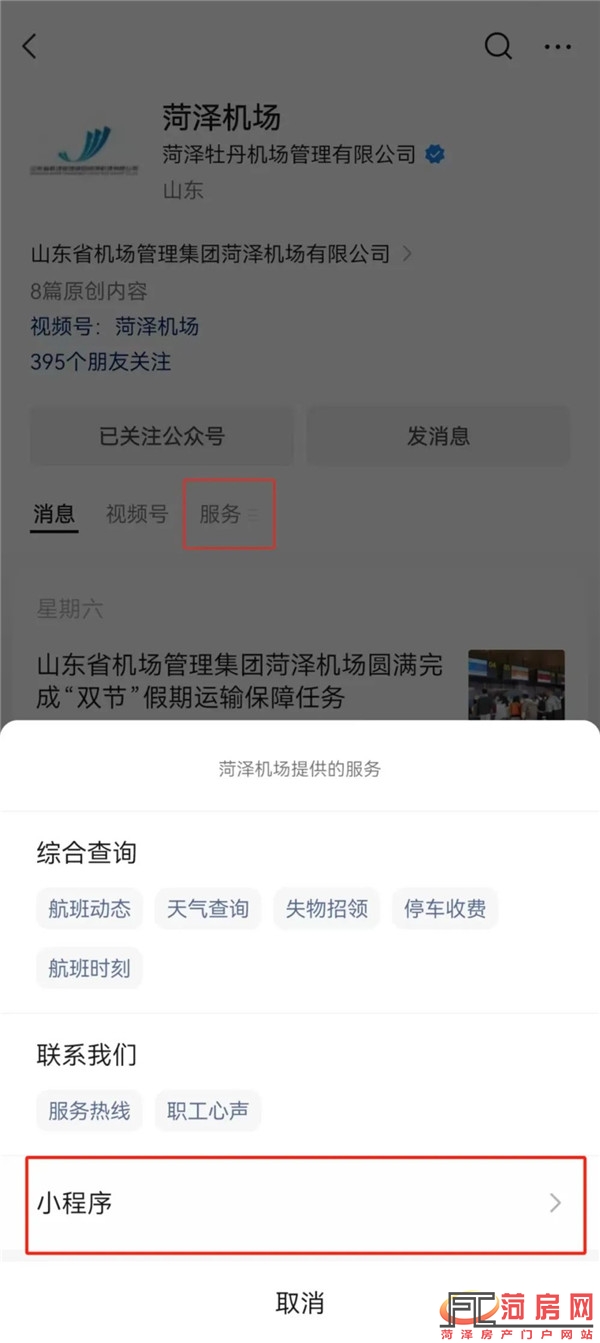Select the 职工心声 chip
The width and height of the screenshot is (600, 1343).
[x=208, y=1111]
